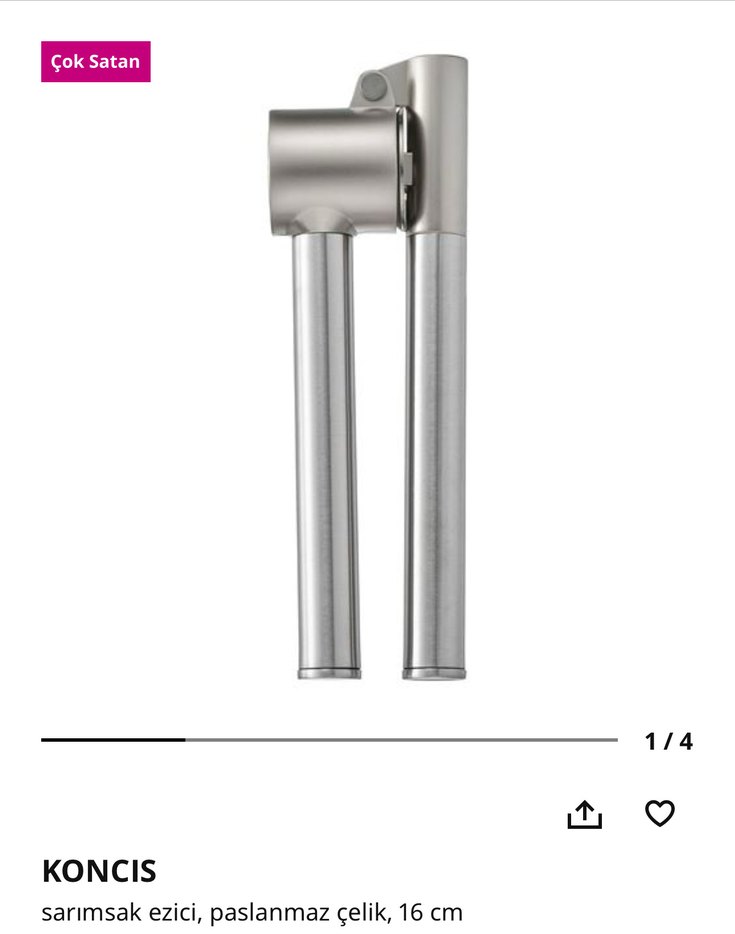
Task: Add KONCIS to favorites with the heart
Action: (x=660, y=814)
